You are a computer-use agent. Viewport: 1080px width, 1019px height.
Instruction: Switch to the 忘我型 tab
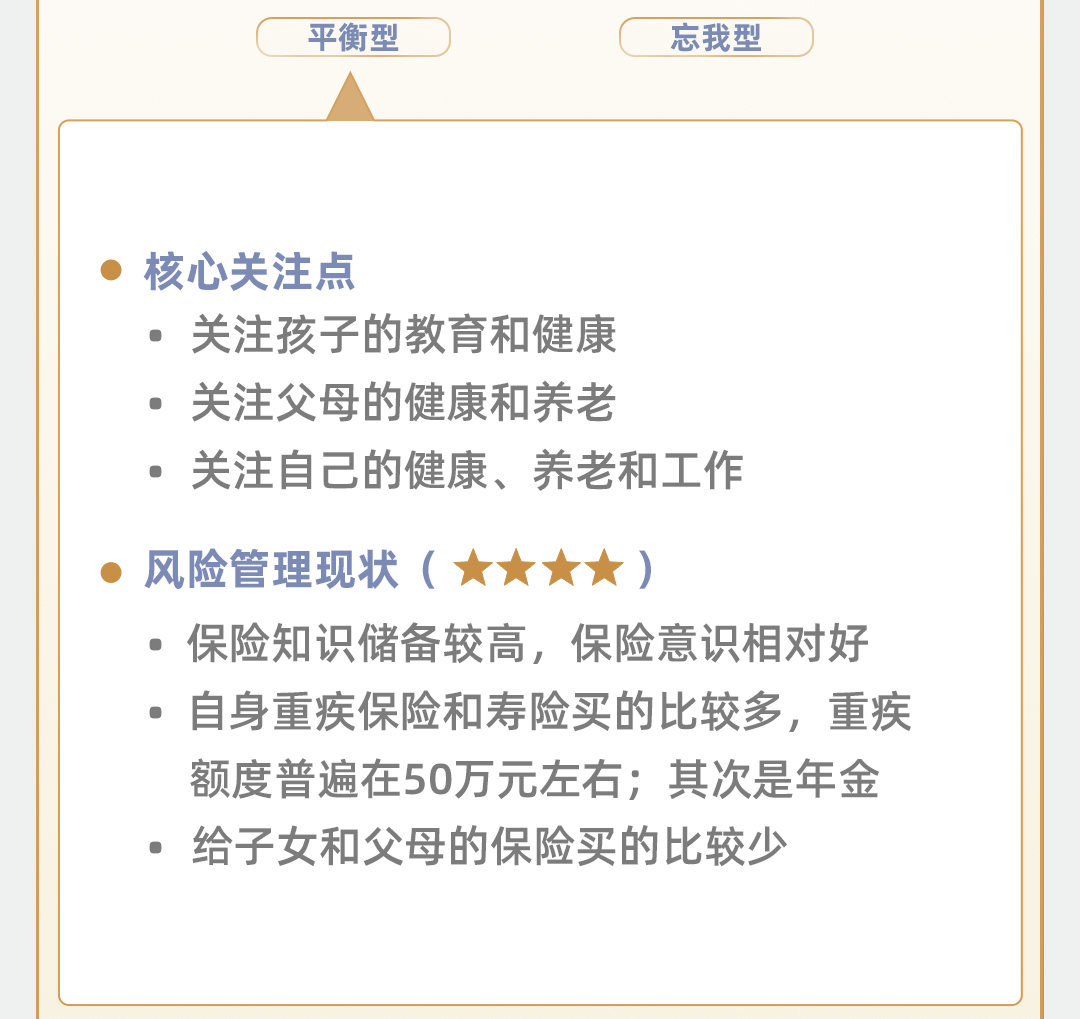click(x=716, y=38)
